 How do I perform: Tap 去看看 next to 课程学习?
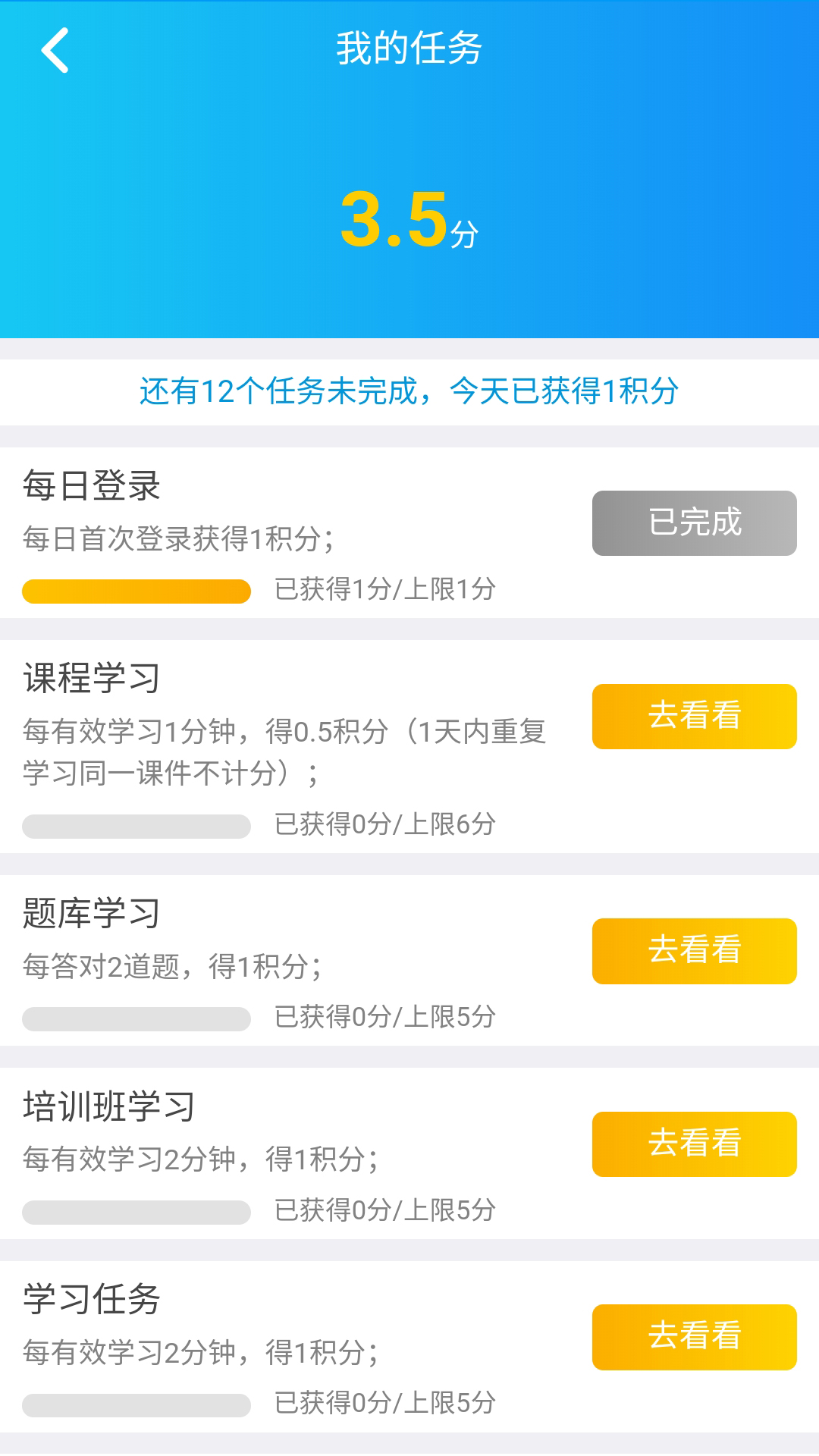pyautogui.click(x=693, y=716)
